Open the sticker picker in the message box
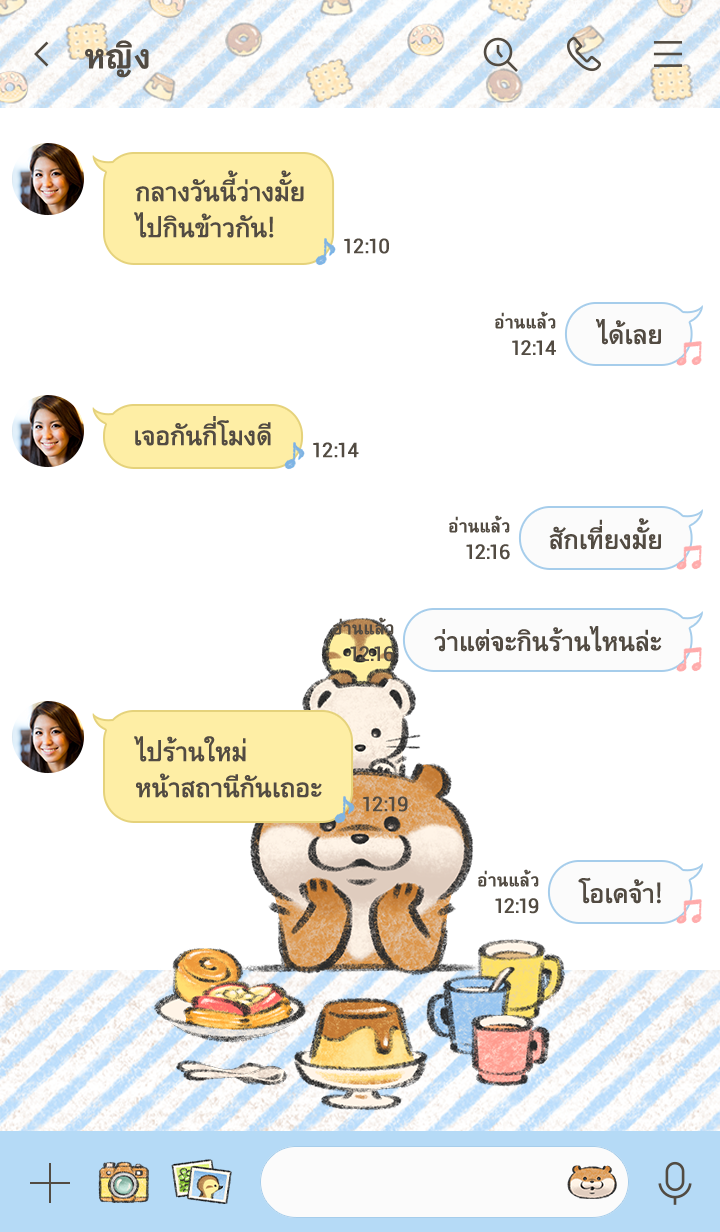 pyautogui.click(x=592, y=1183)
